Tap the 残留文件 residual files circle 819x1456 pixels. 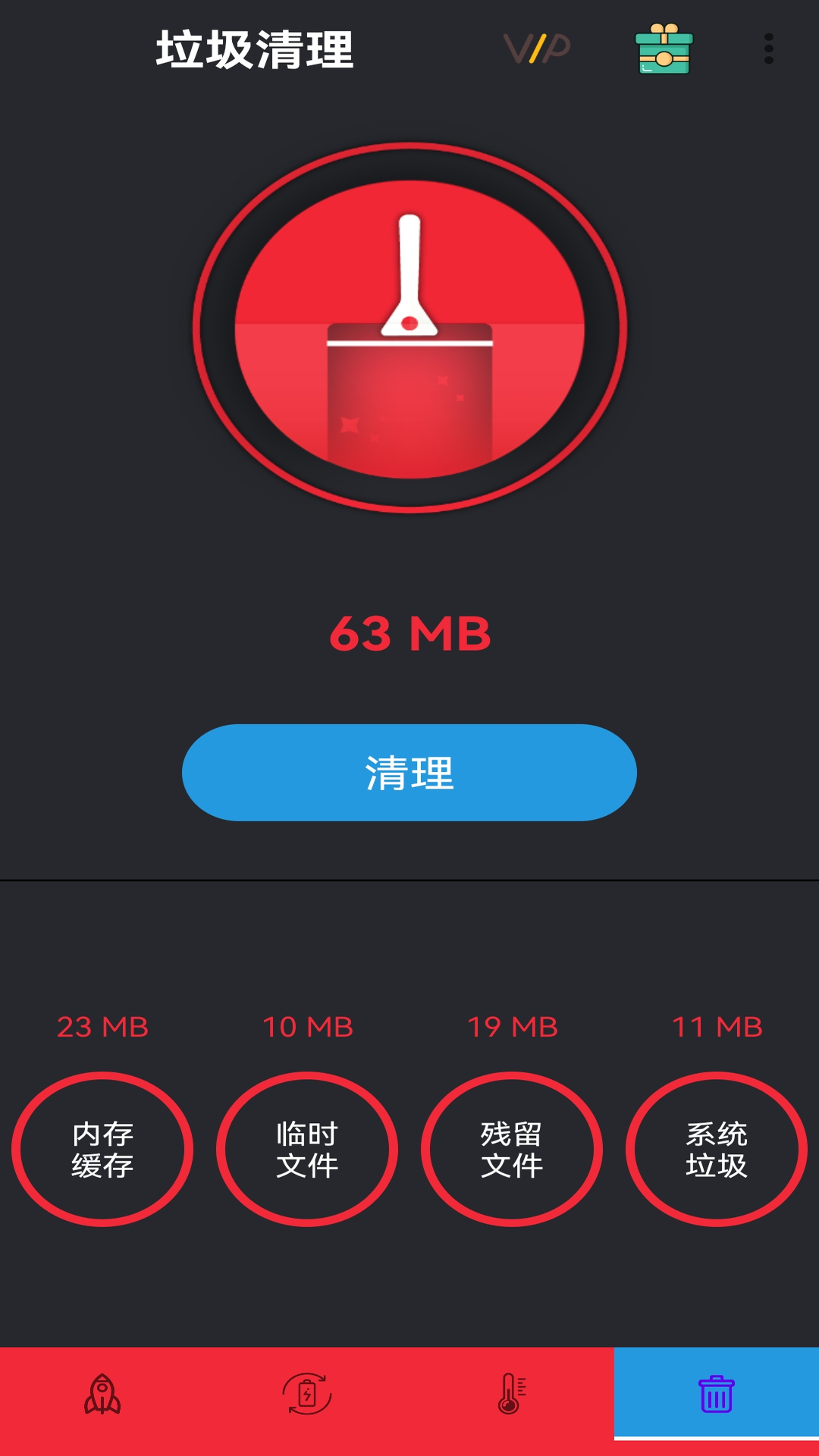click(x=512, y=1147)
